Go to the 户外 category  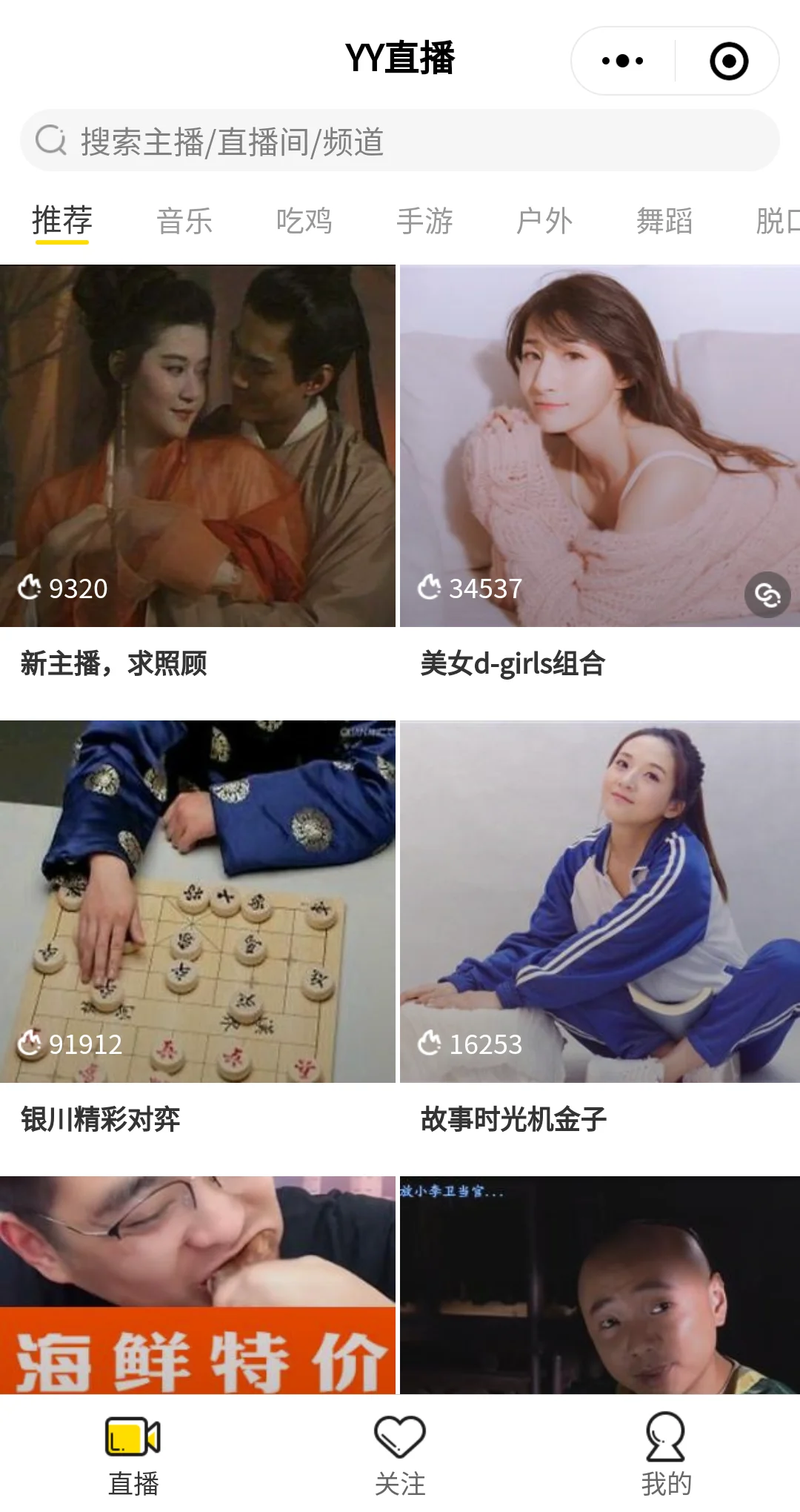(544, 221)
